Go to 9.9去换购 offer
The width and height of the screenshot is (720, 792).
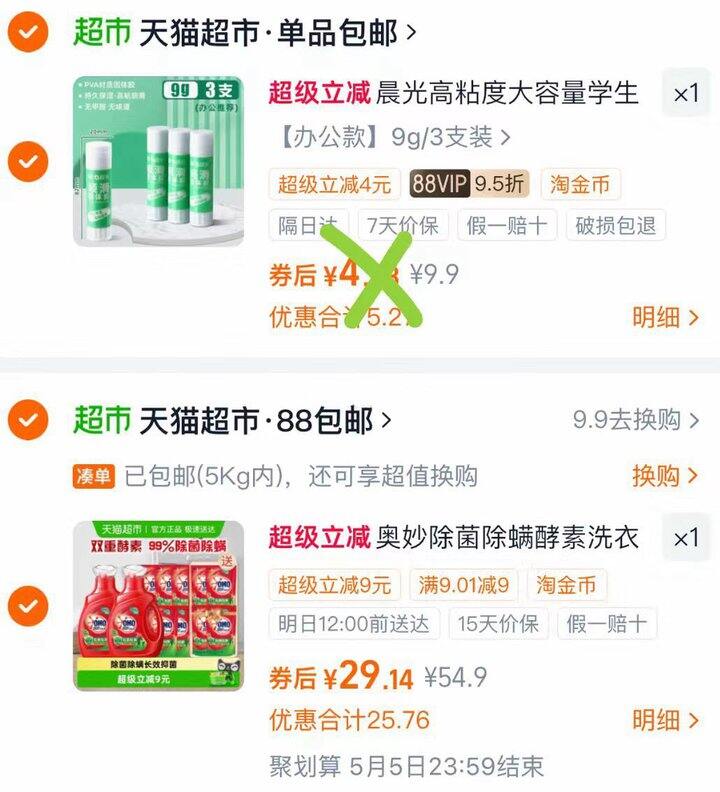636,420
